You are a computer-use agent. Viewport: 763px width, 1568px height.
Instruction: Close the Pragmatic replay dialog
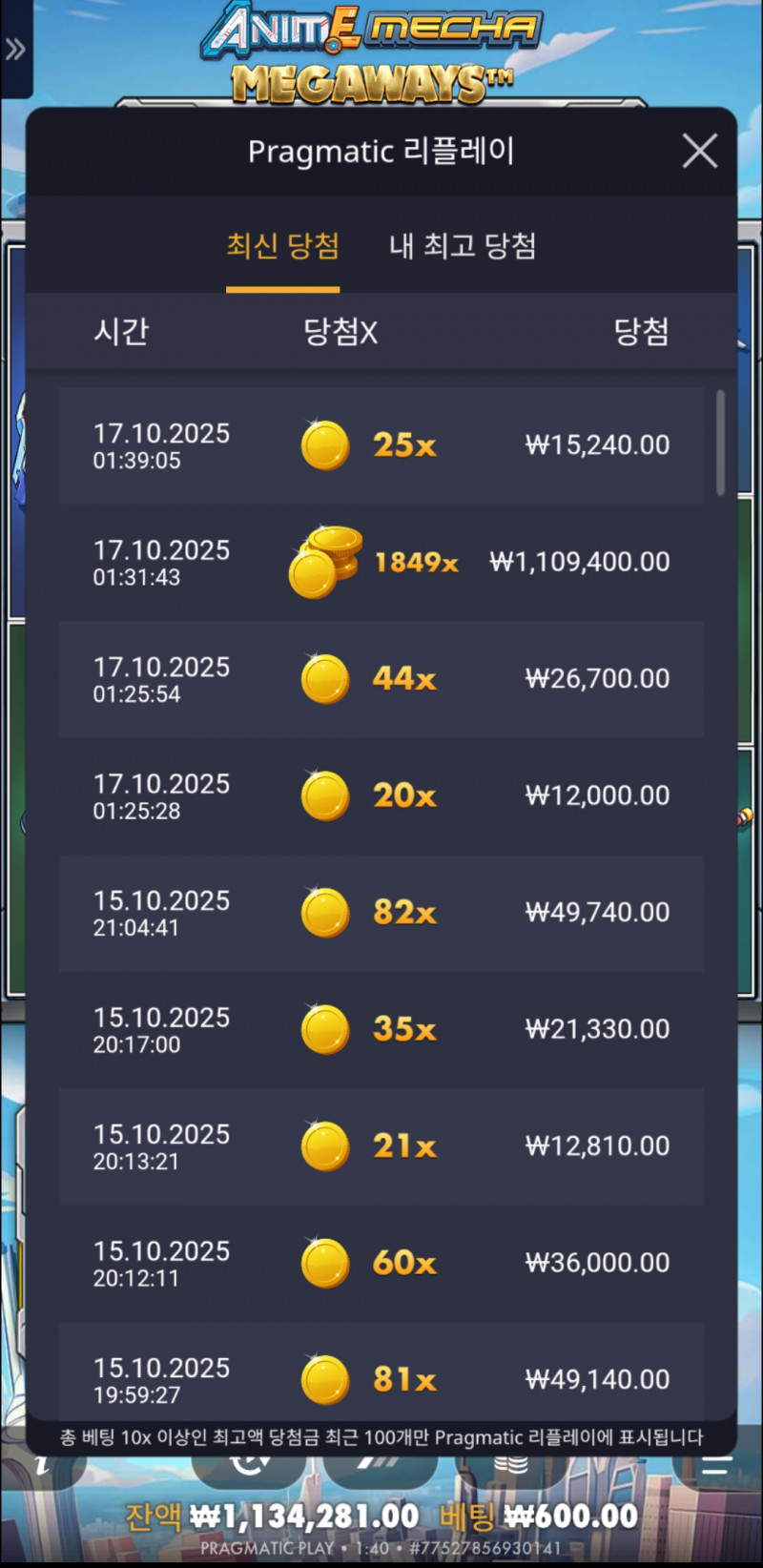699,151
